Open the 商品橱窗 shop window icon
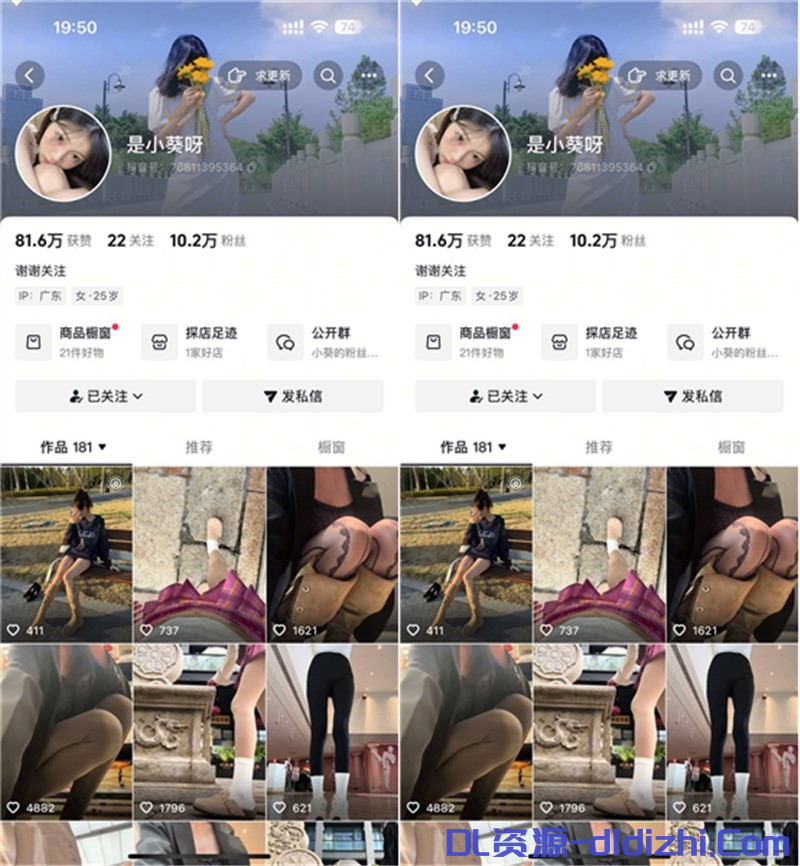The height and width of the screenshot is (866, 800). pos(34,342)
